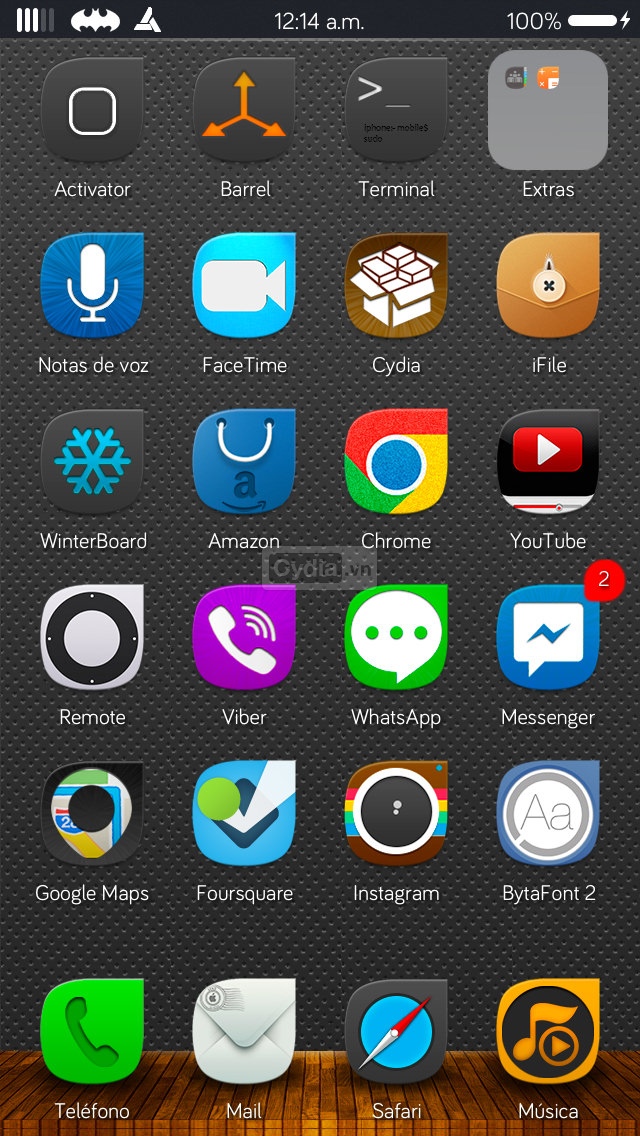This screenshot has height=1136, width=640.
Task: Open the YouTube app
Action: (x=548, y=462)
